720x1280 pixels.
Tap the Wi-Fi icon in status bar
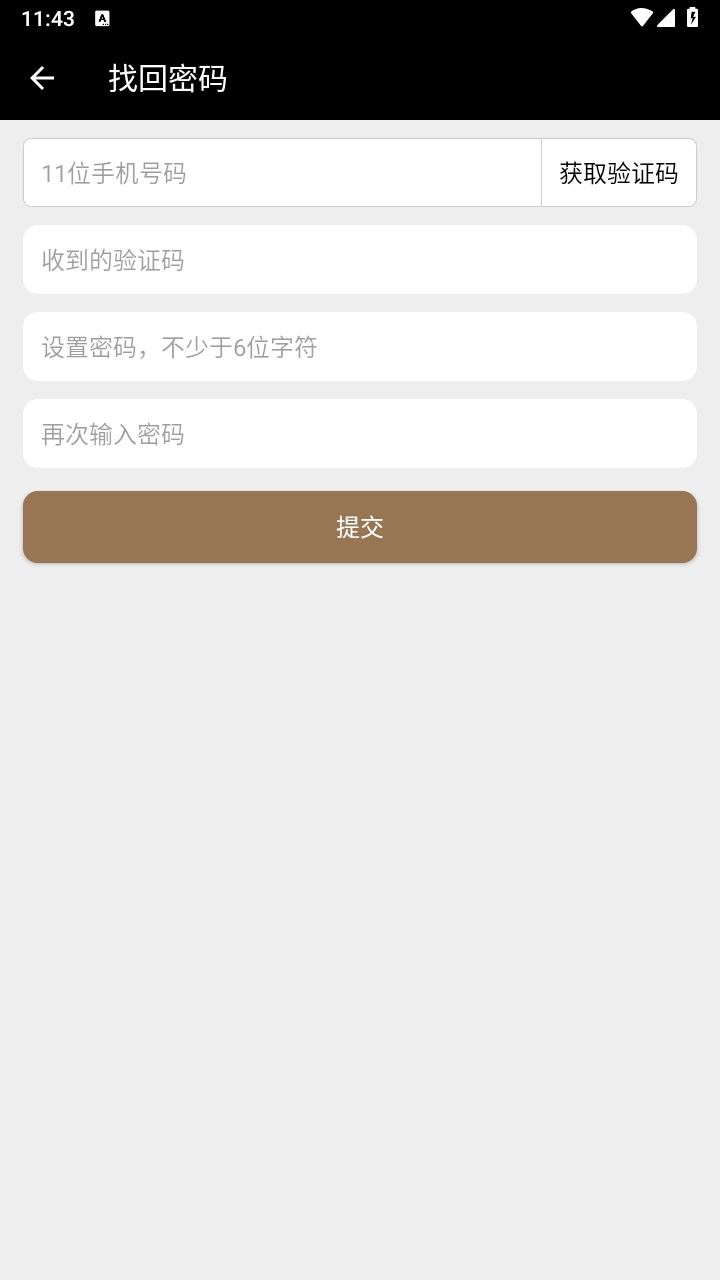pyautogui.click(x=644, y=16)
